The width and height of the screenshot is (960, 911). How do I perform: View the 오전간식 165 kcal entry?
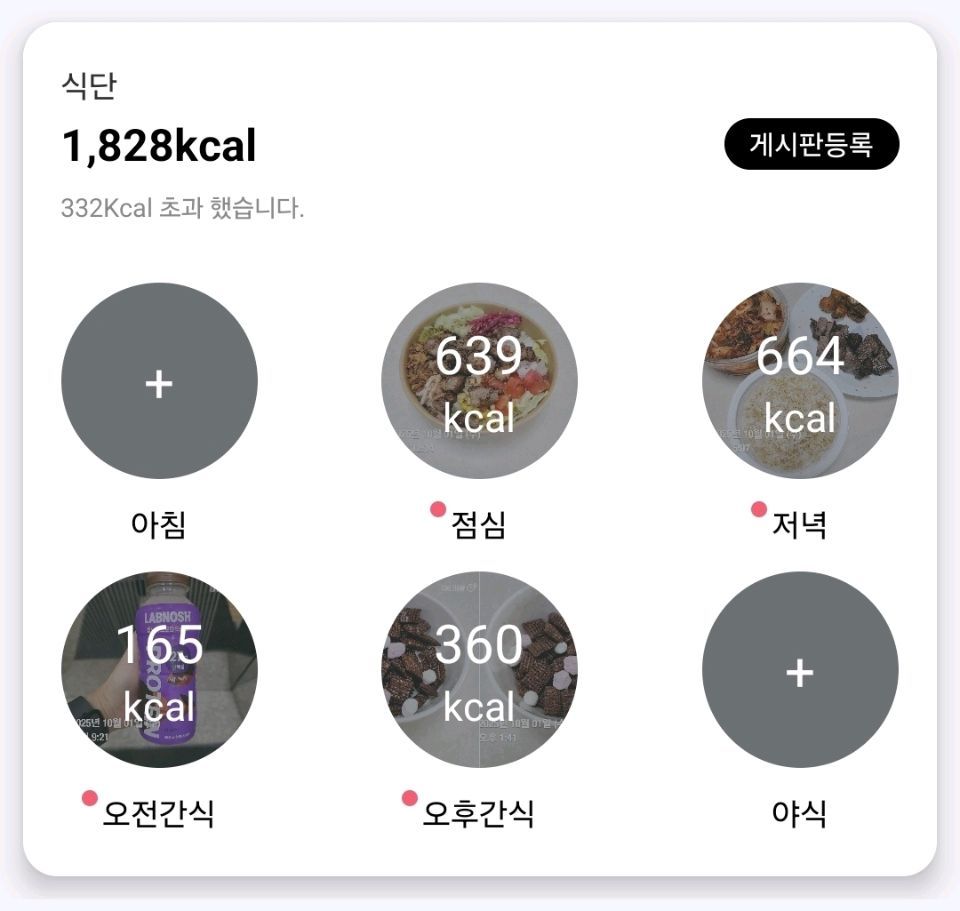click(159, 670)
